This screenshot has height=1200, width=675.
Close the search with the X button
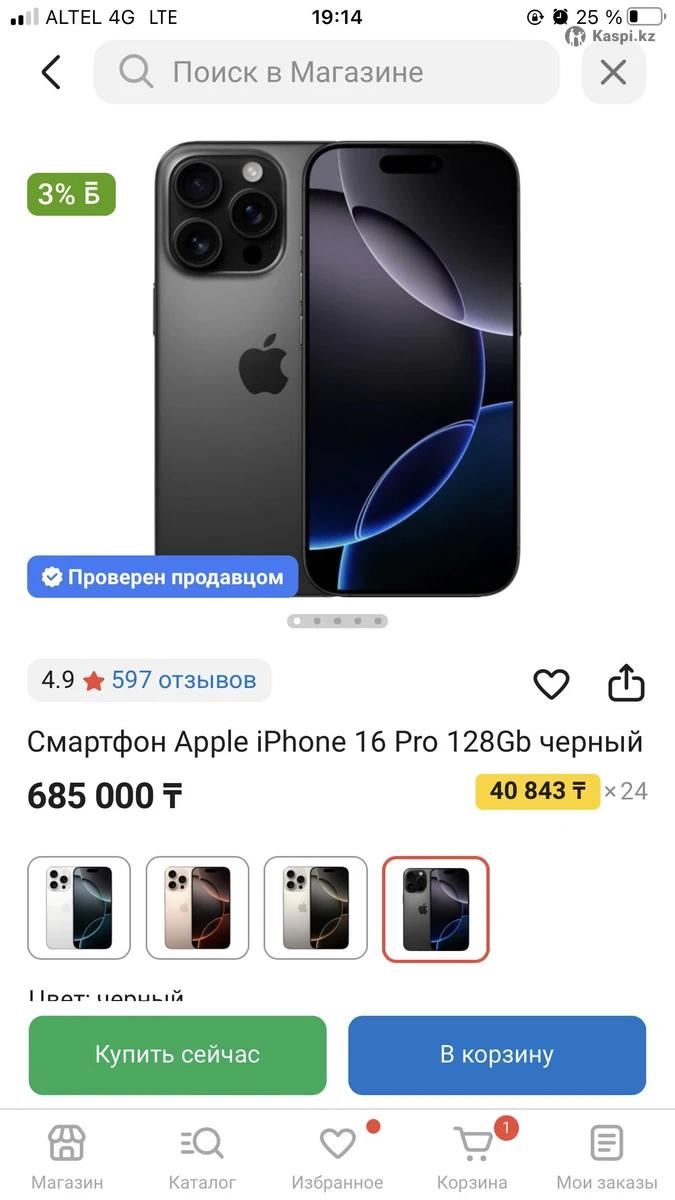tap(613, 72)
